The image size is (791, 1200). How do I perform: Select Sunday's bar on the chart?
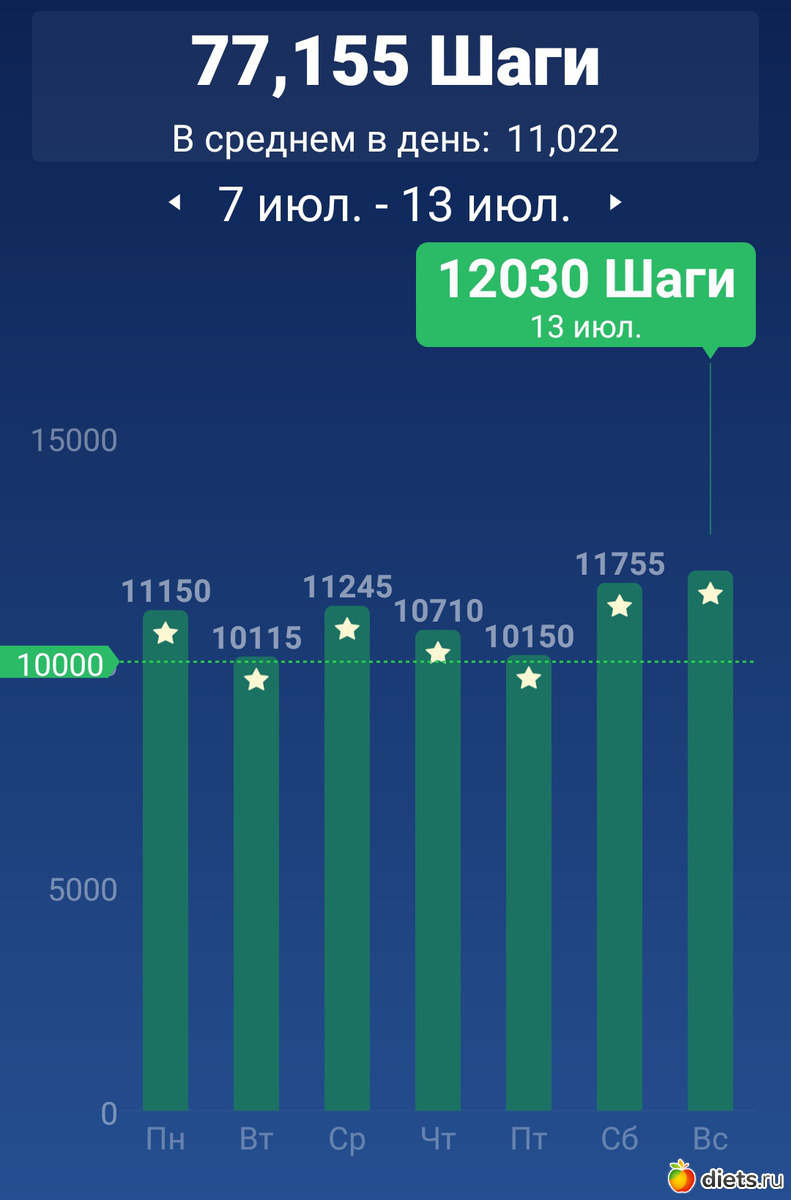[711, 840]
